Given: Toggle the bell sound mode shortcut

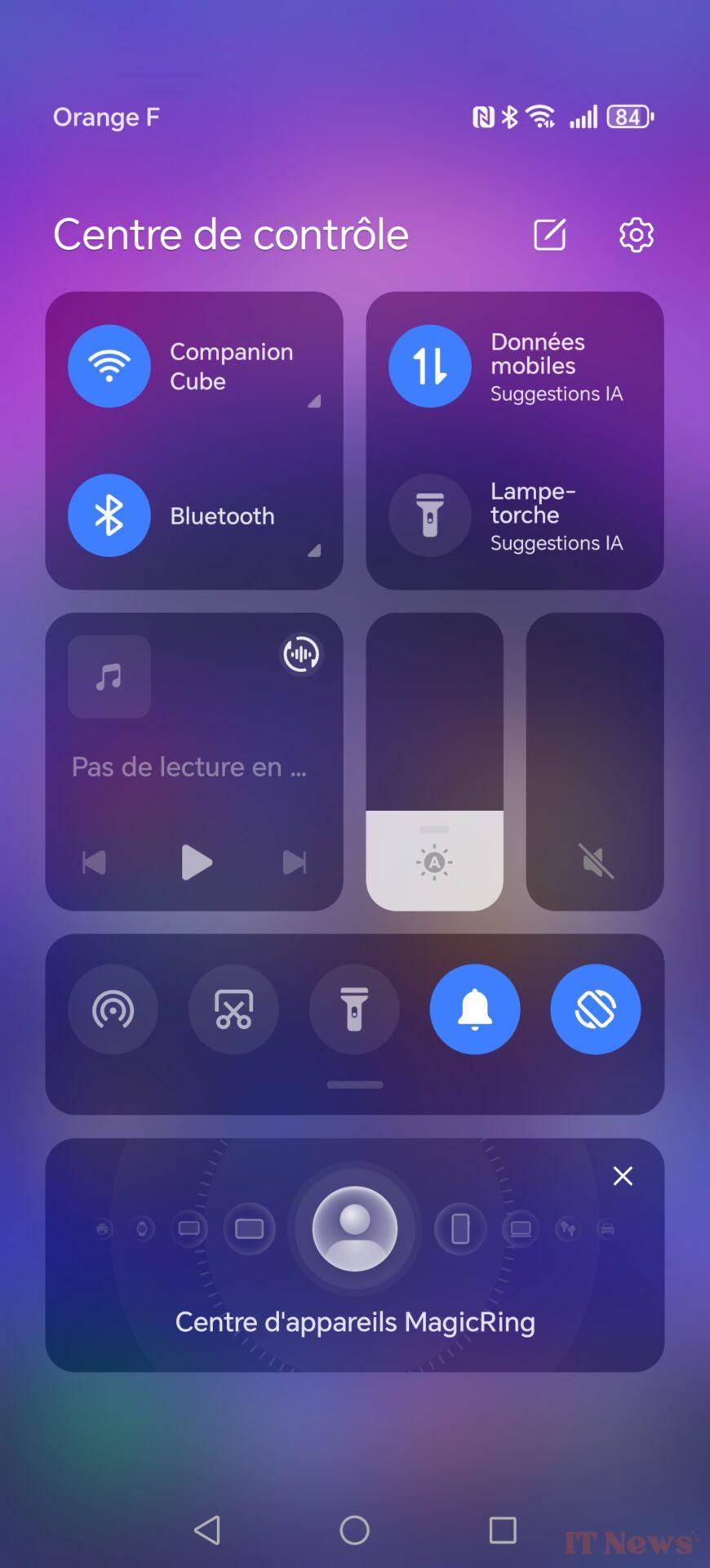Looking at the screenshot, I should point(475,1009).
